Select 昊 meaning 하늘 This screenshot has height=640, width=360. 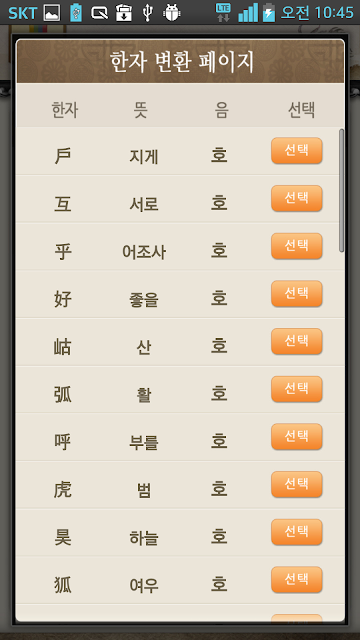(x=297, y=532)
